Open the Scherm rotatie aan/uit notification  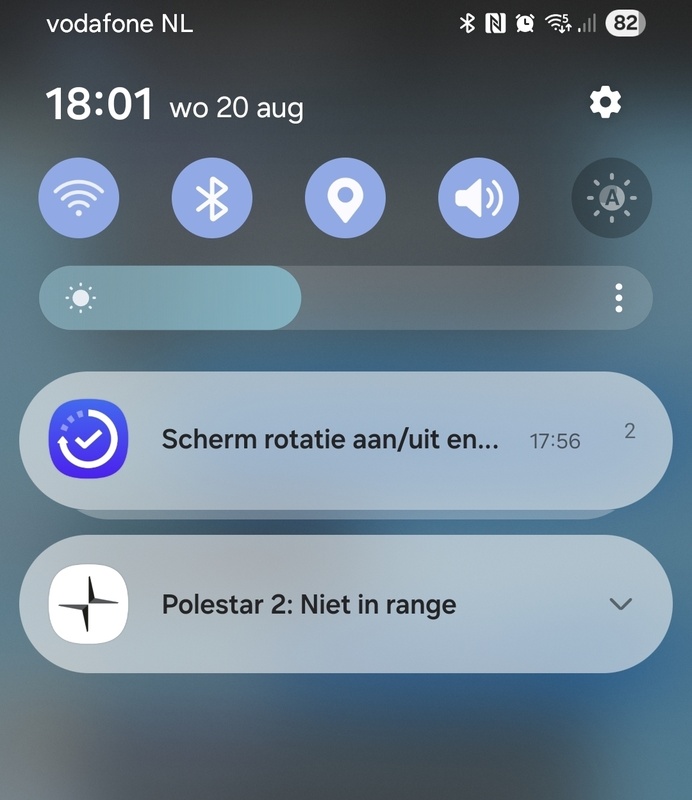330,440
